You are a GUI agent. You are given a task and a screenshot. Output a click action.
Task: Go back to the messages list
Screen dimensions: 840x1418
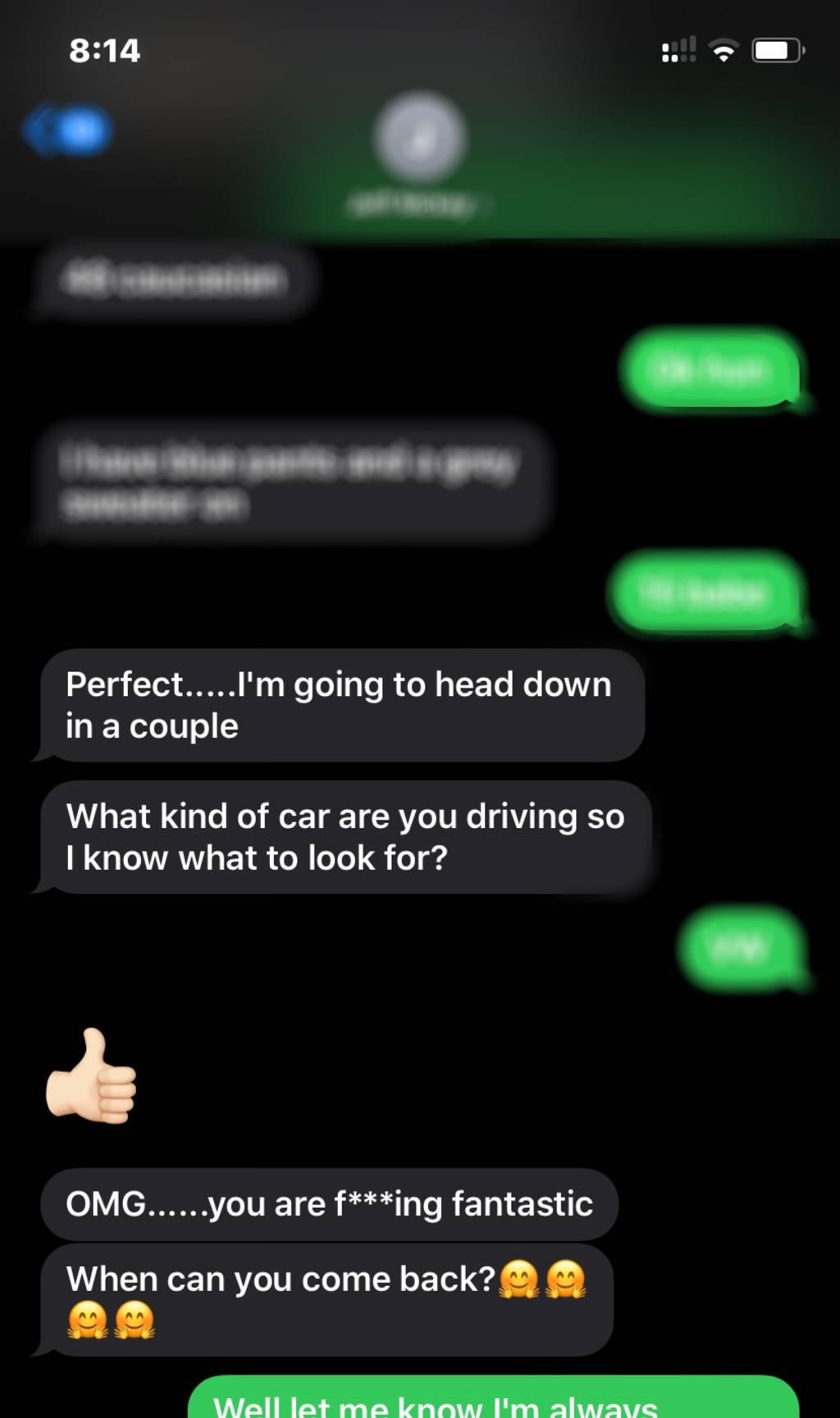(66, 131)
